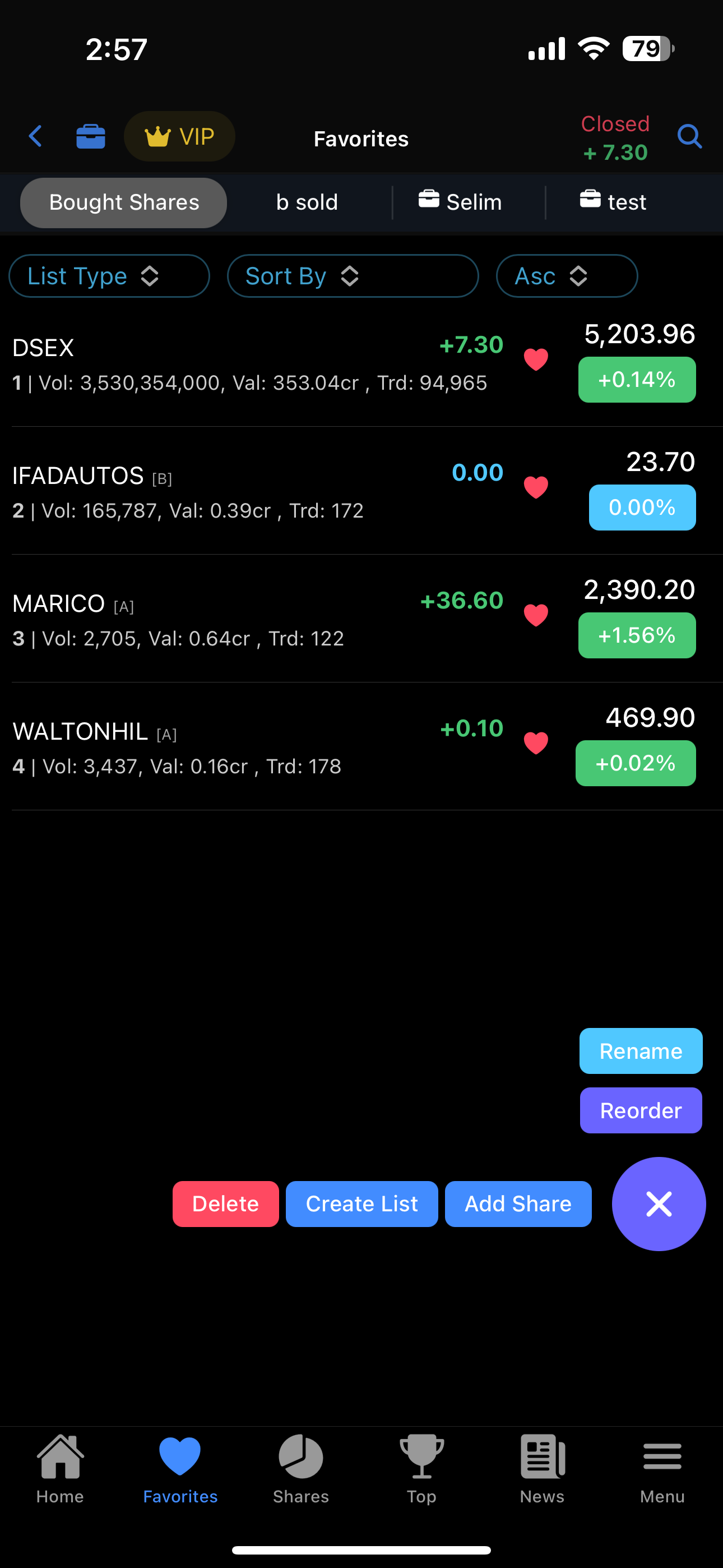
Task: Go back using the top-left arrow
Action: tap(35, 136)
